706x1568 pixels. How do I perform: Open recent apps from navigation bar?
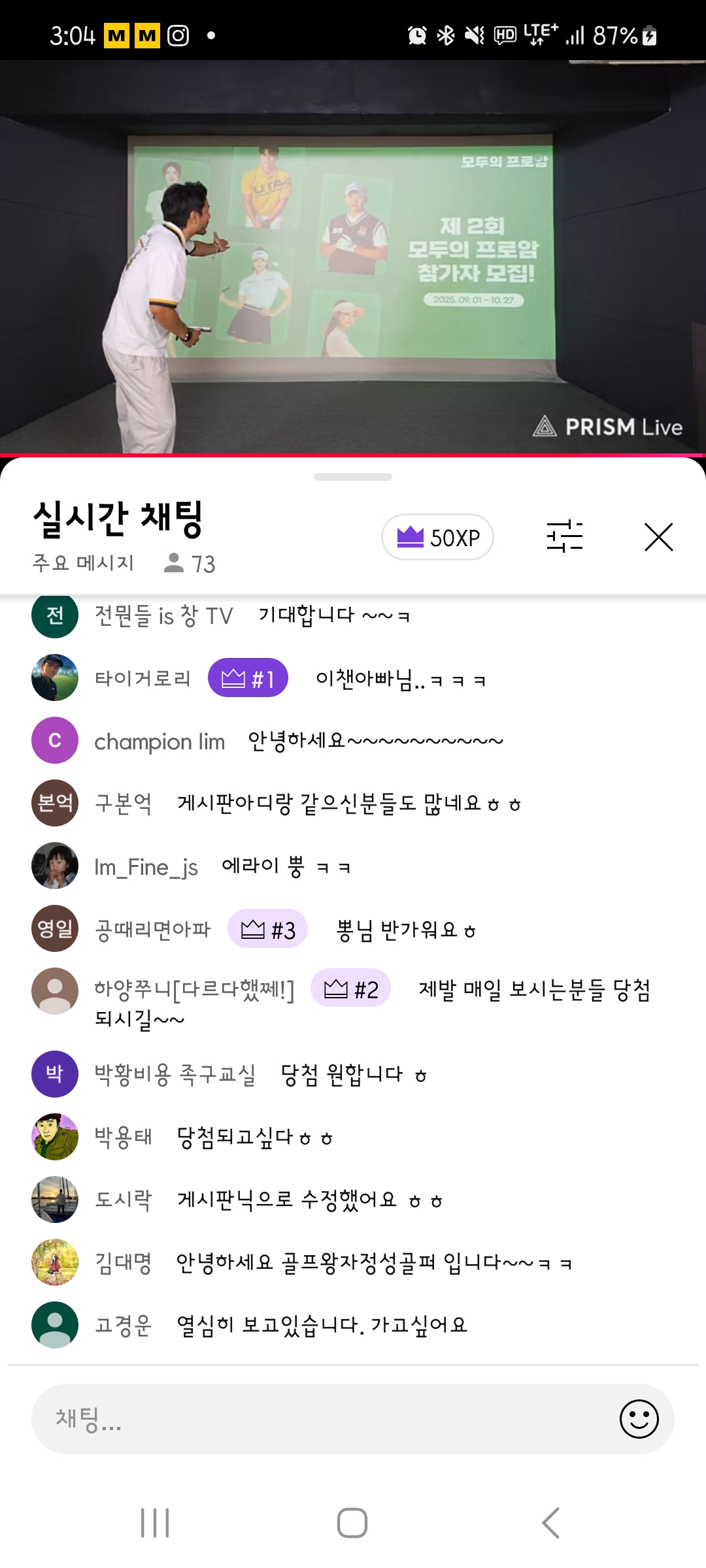click(155, 1523)
